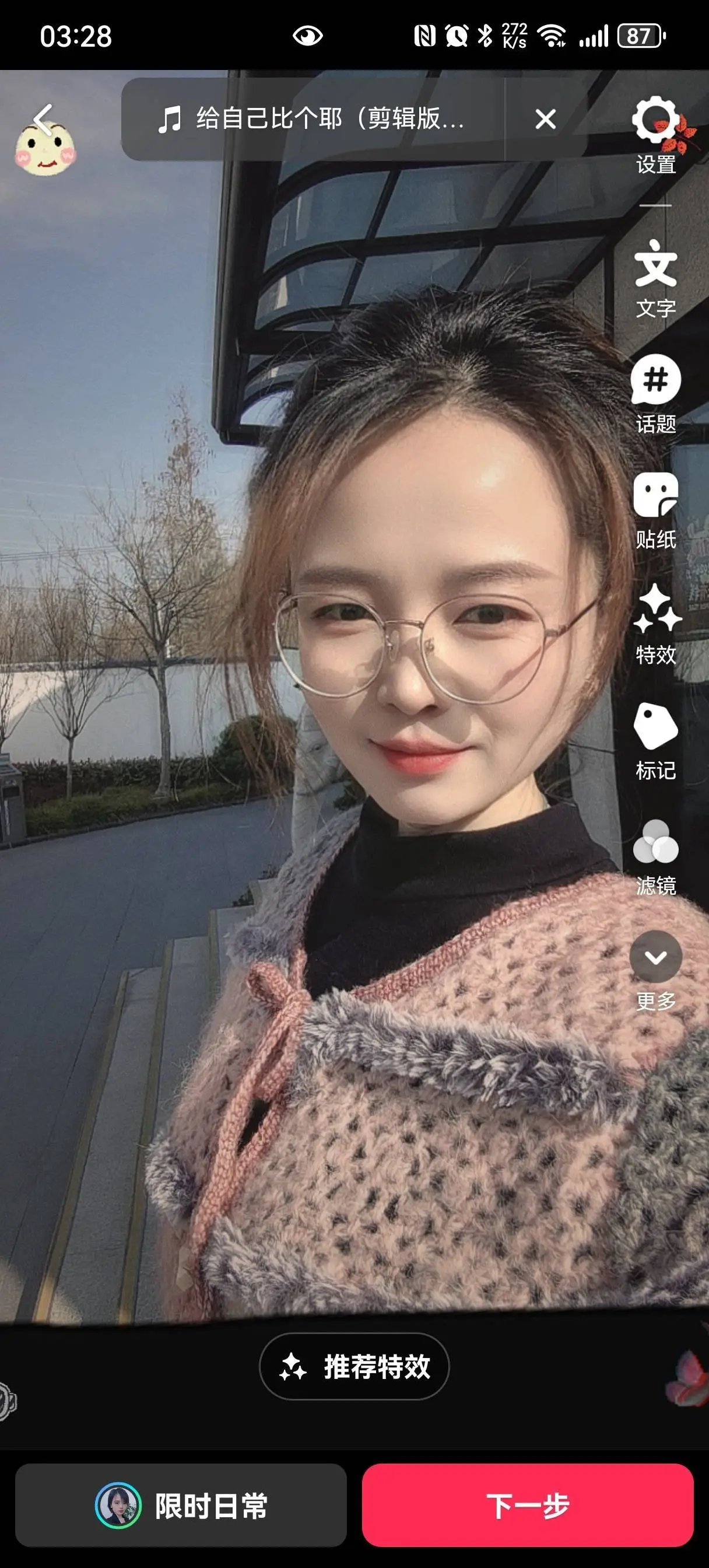709x1568 pixels.
Task: Open 特效 effects from the side toolbar
Action: pyautogui.click(x=655, y=625)
